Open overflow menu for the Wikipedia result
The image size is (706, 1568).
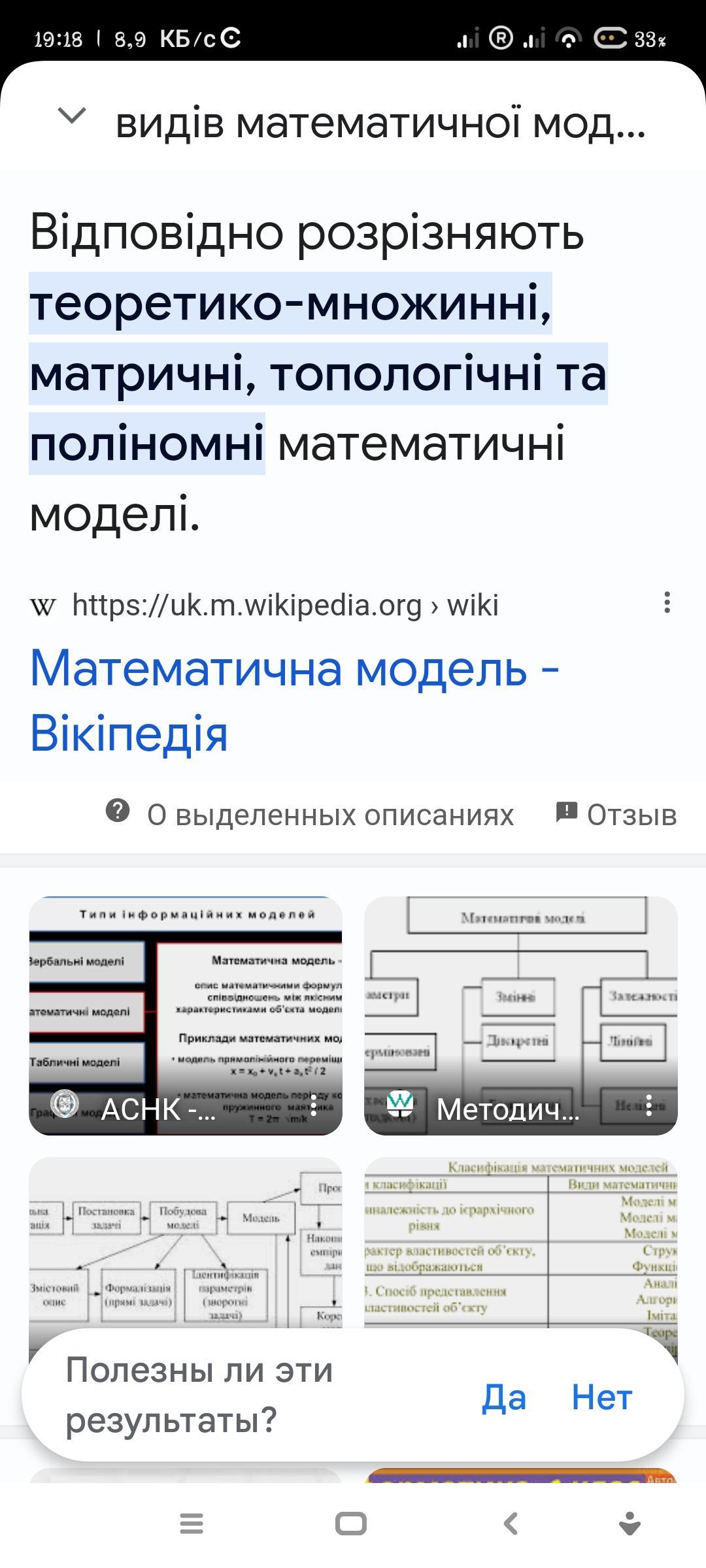coord(667,602)
